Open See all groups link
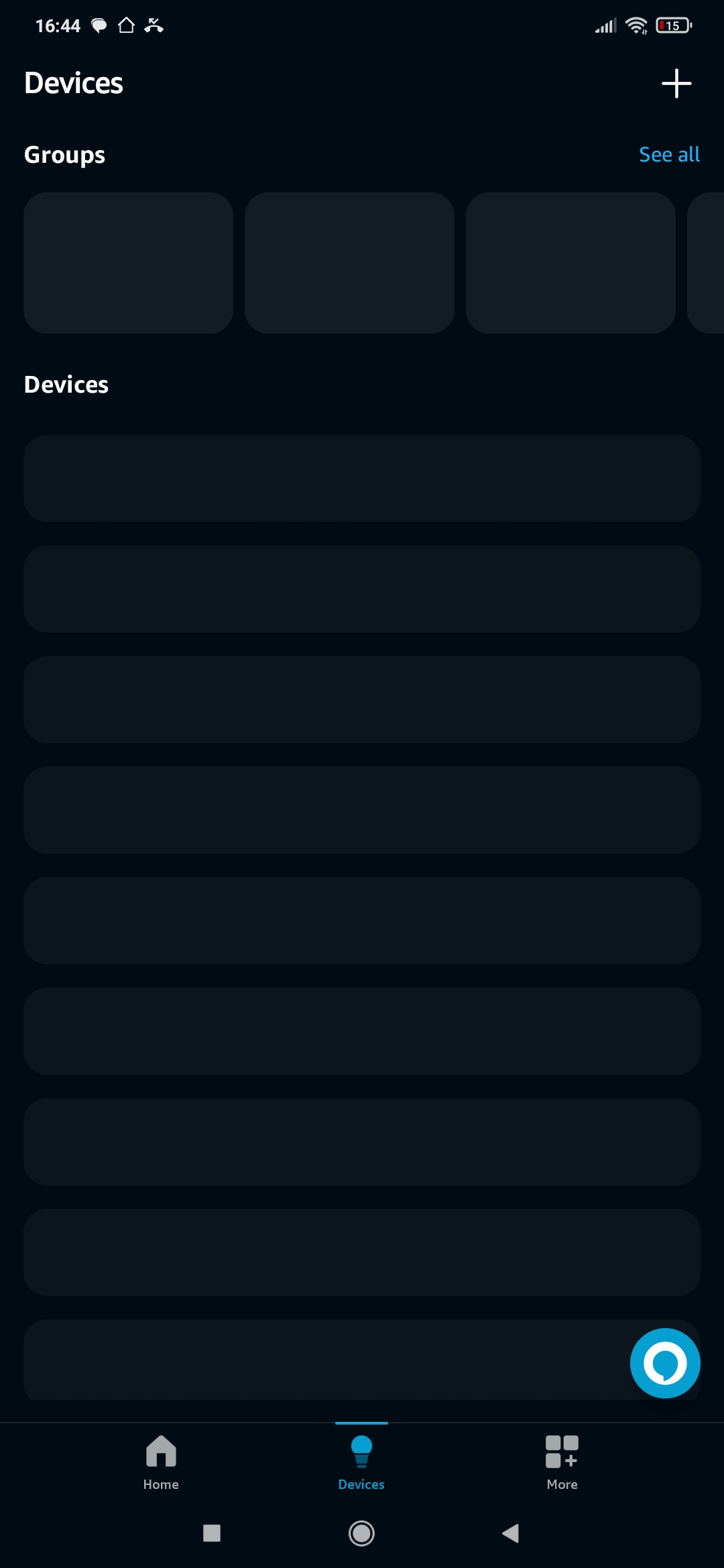 668,155
